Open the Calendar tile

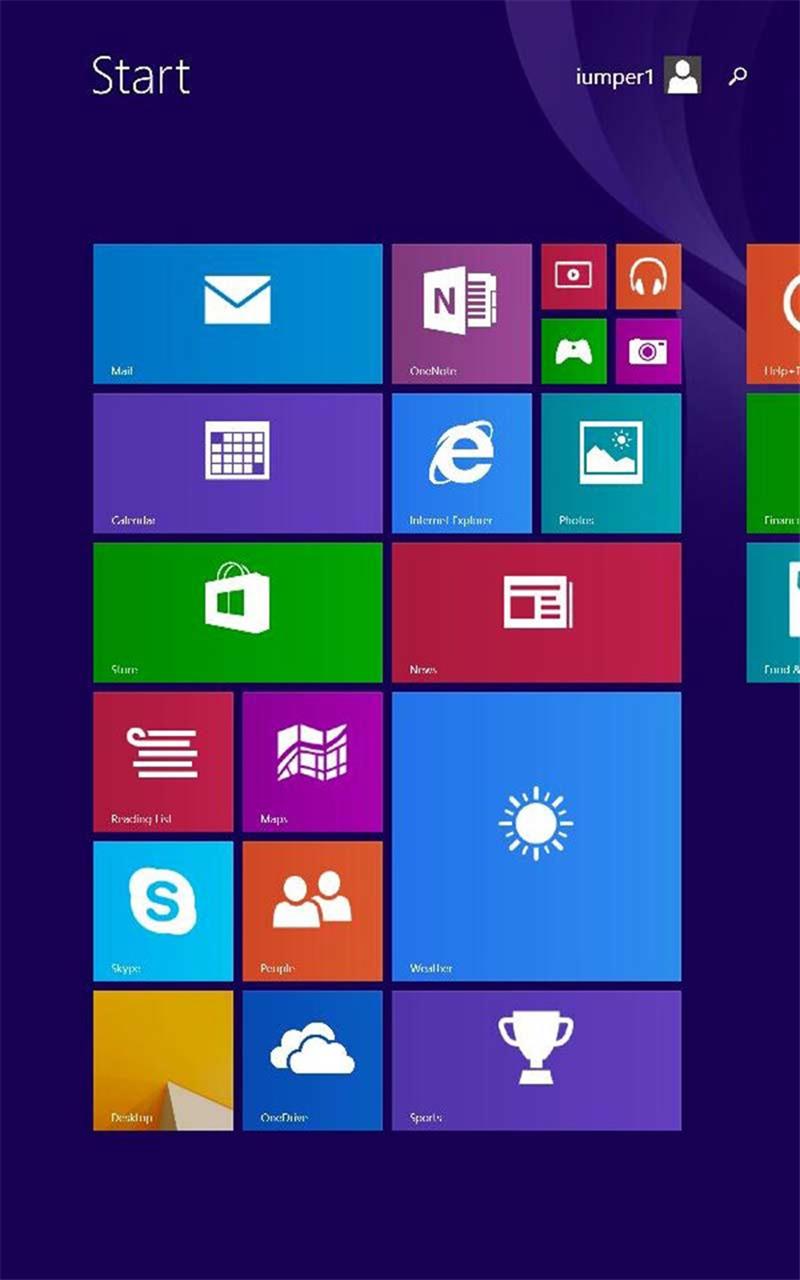point(237,462)
